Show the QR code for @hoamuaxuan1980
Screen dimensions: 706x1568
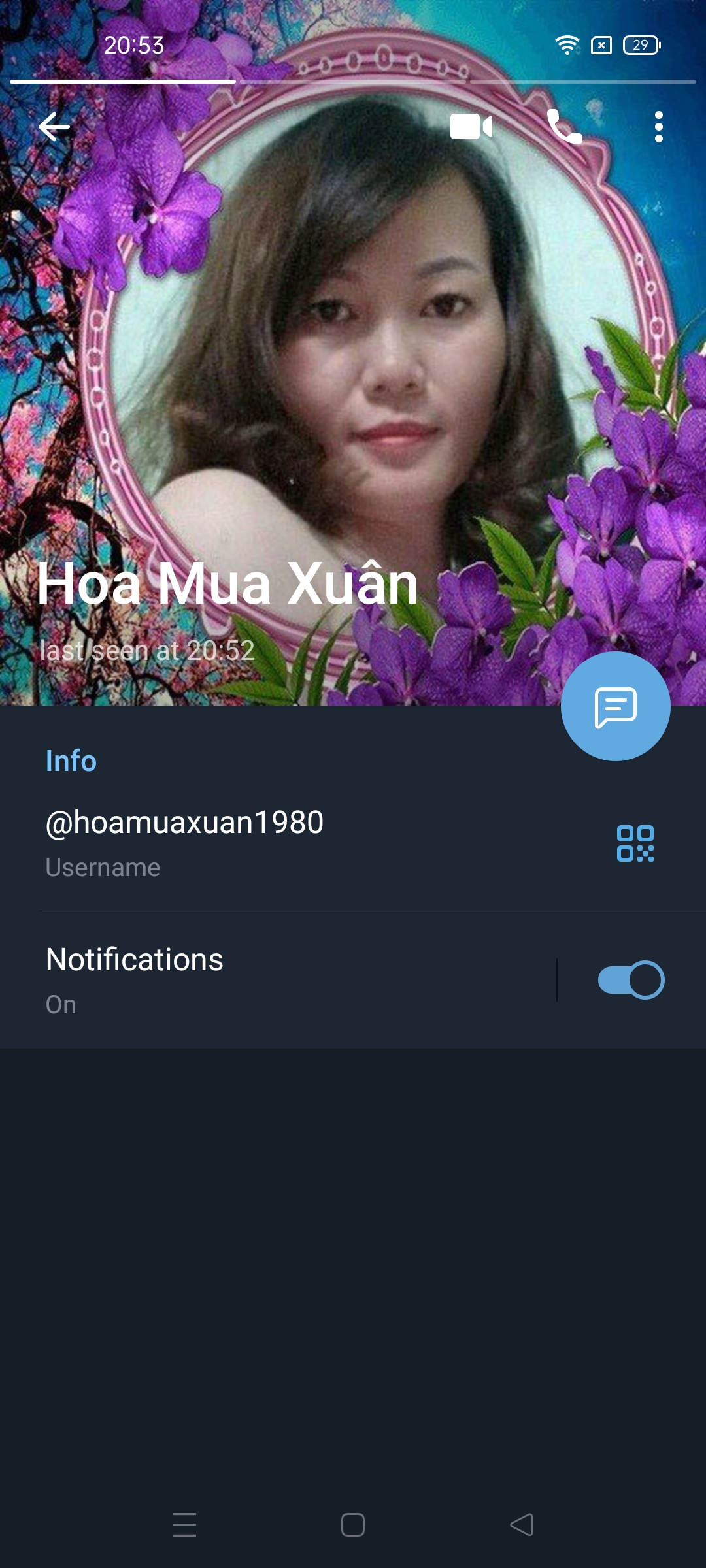[x=635, y=843]
